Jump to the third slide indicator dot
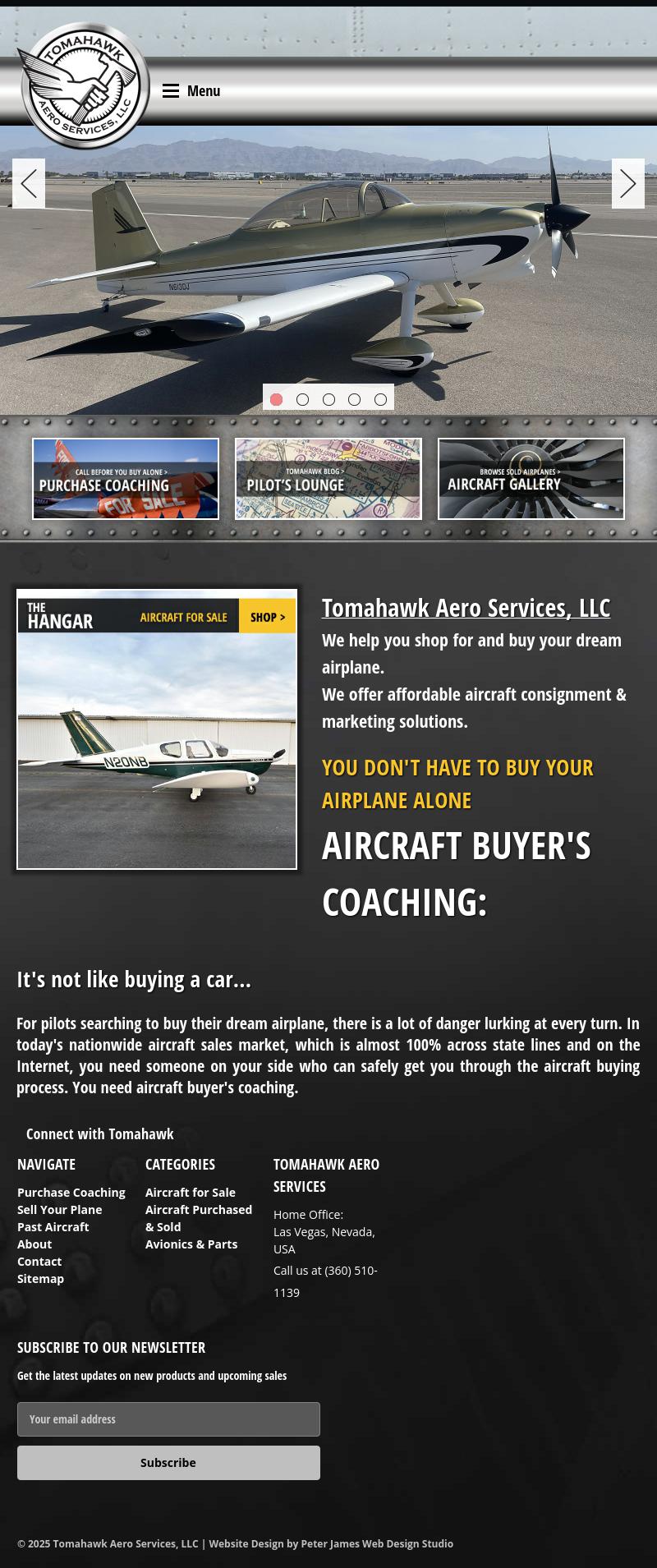 click(328, 399)
